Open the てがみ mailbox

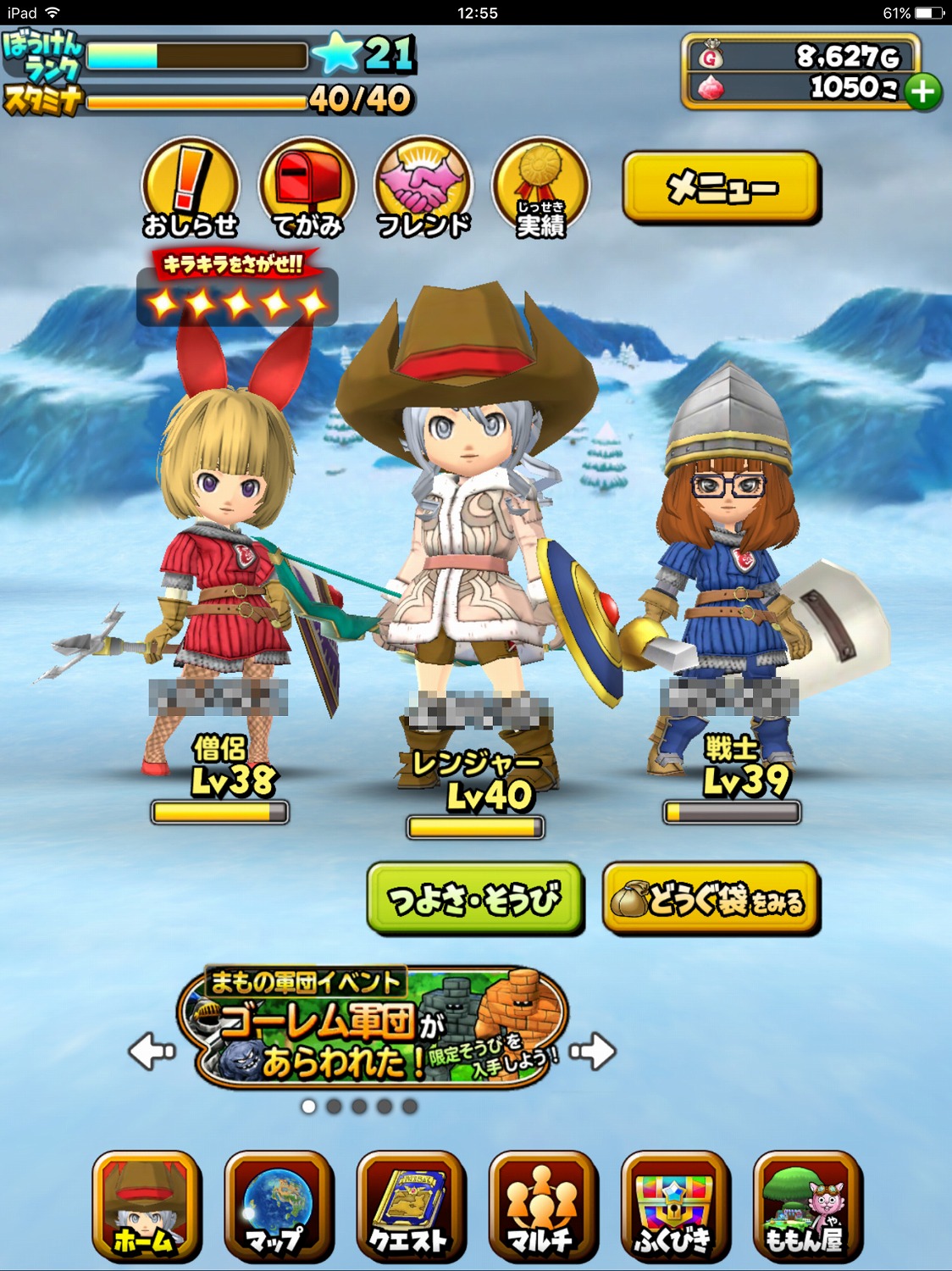pyautogui.click(x=307, y=188)
